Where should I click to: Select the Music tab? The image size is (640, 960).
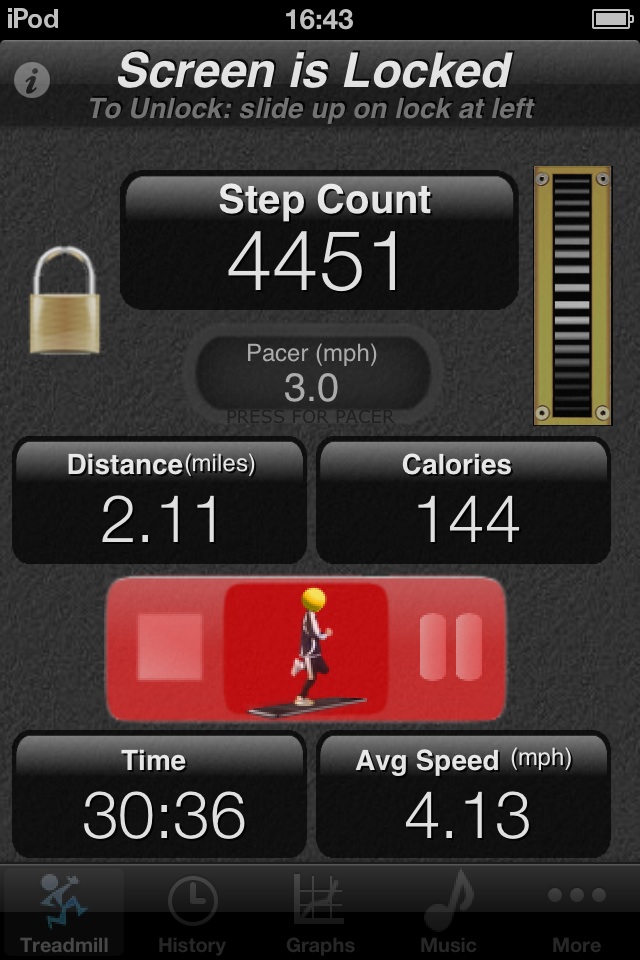click(x=448, y=912)
